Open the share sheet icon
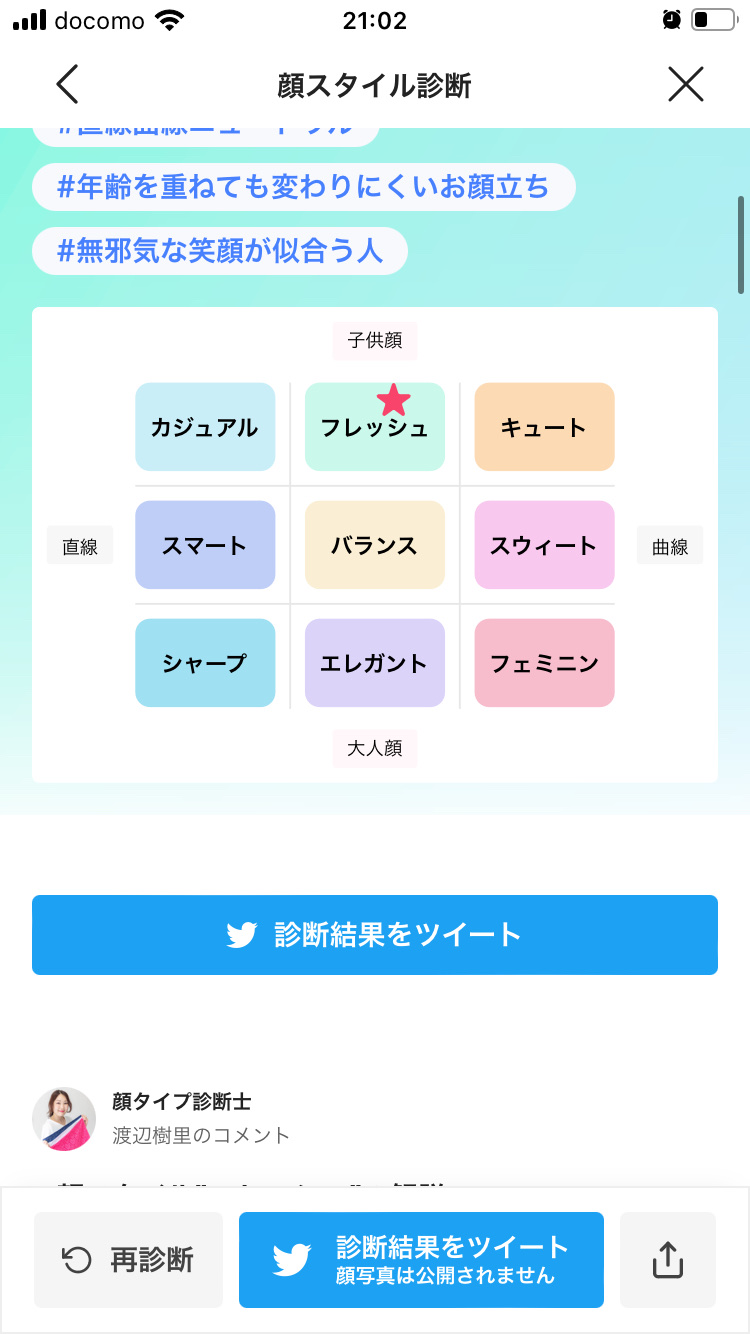This screenshot has height=1334, width=750. coord(667,1260)
